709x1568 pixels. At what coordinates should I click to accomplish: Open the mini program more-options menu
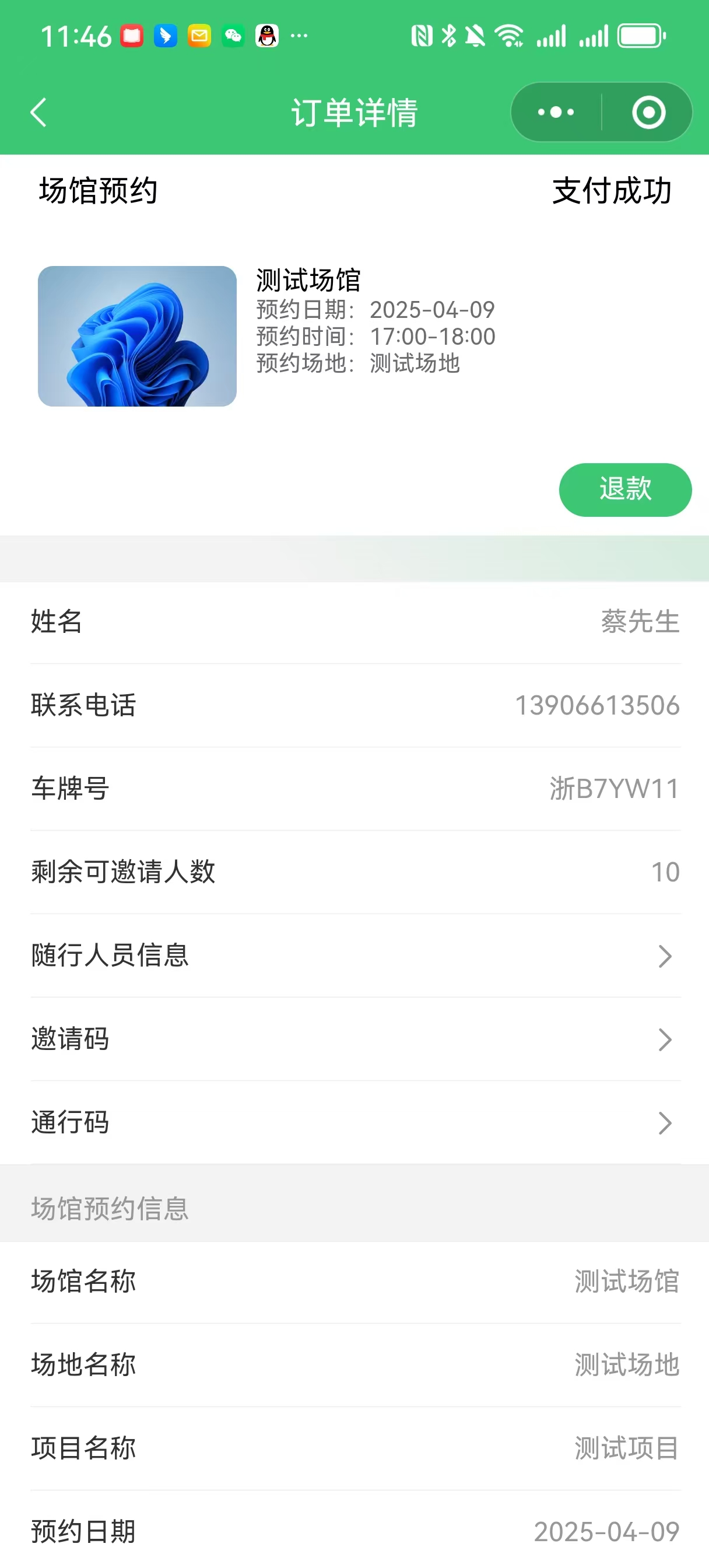[x=556, y=113]
